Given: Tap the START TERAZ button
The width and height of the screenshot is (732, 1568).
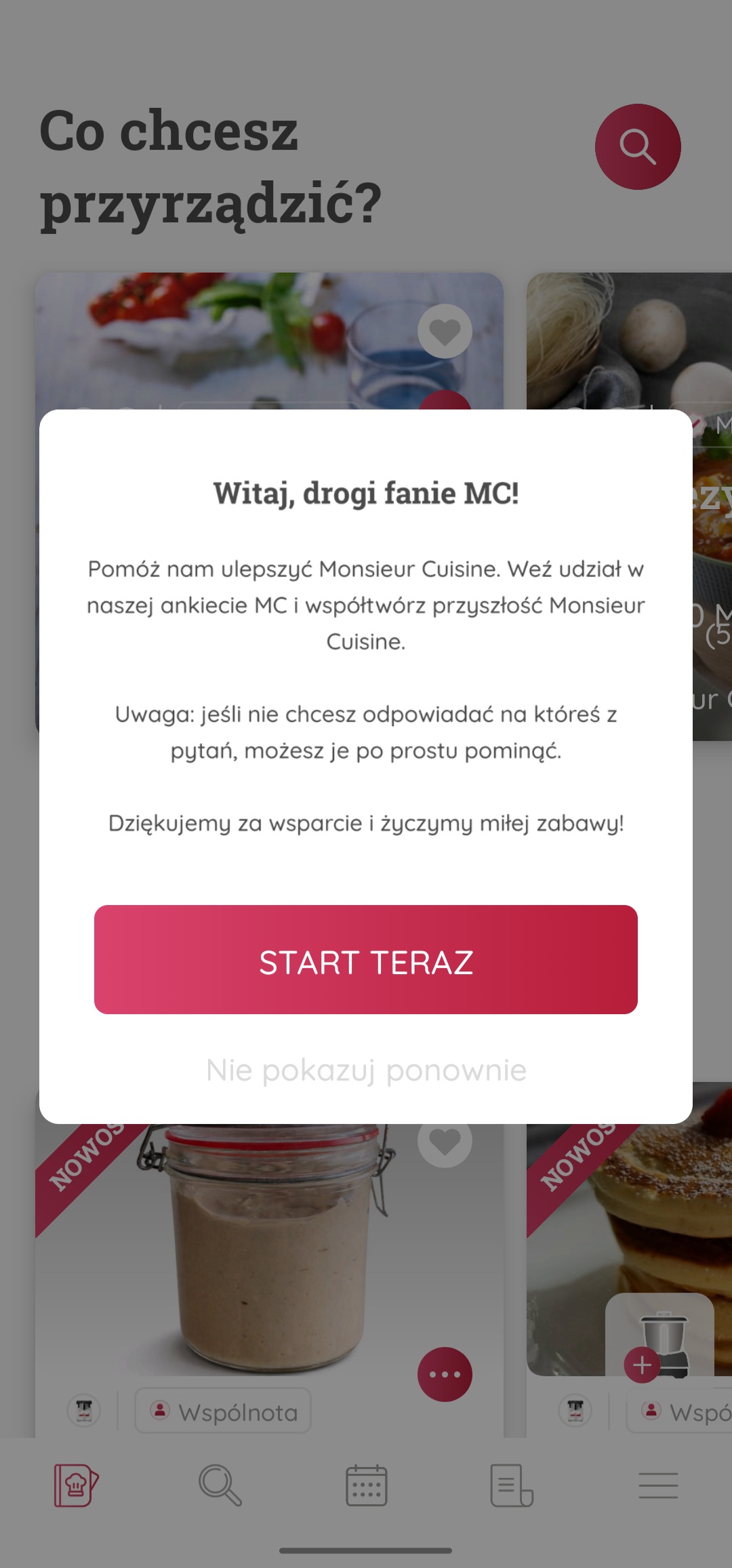Looking at the screenshot, I should [x=366, y=959].
